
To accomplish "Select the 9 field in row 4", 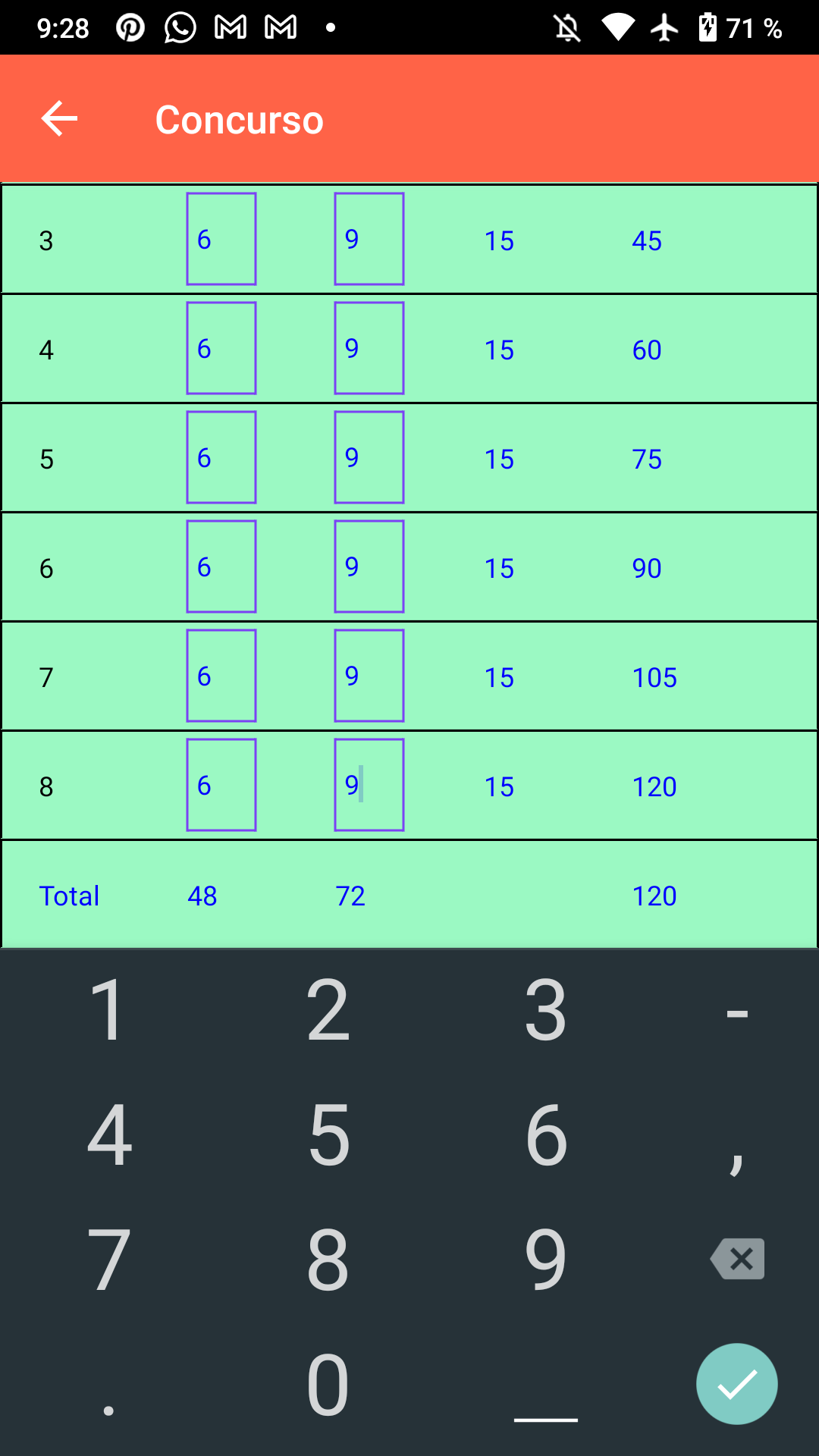I will (369, 348).
